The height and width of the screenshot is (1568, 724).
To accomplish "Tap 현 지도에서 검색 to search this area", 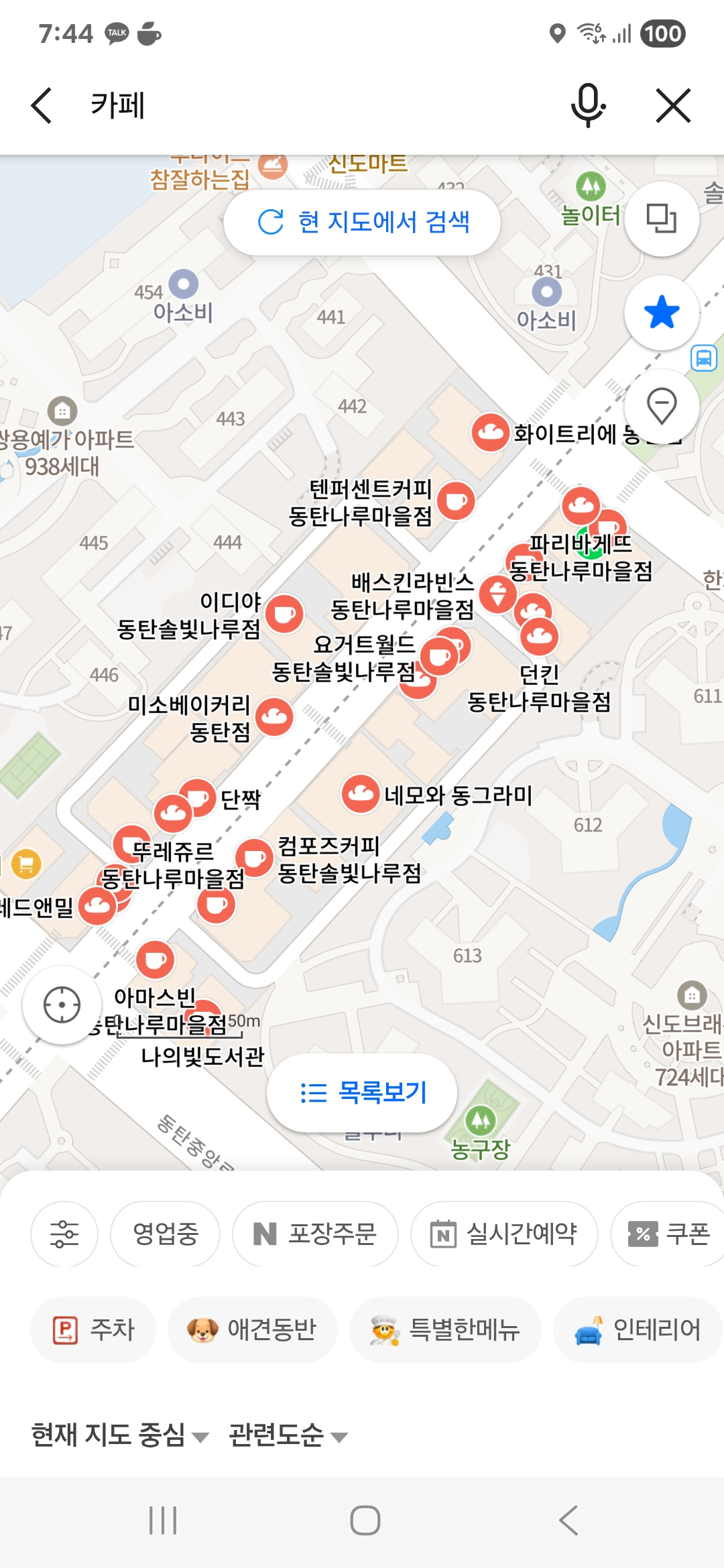I will click(363, 222).
